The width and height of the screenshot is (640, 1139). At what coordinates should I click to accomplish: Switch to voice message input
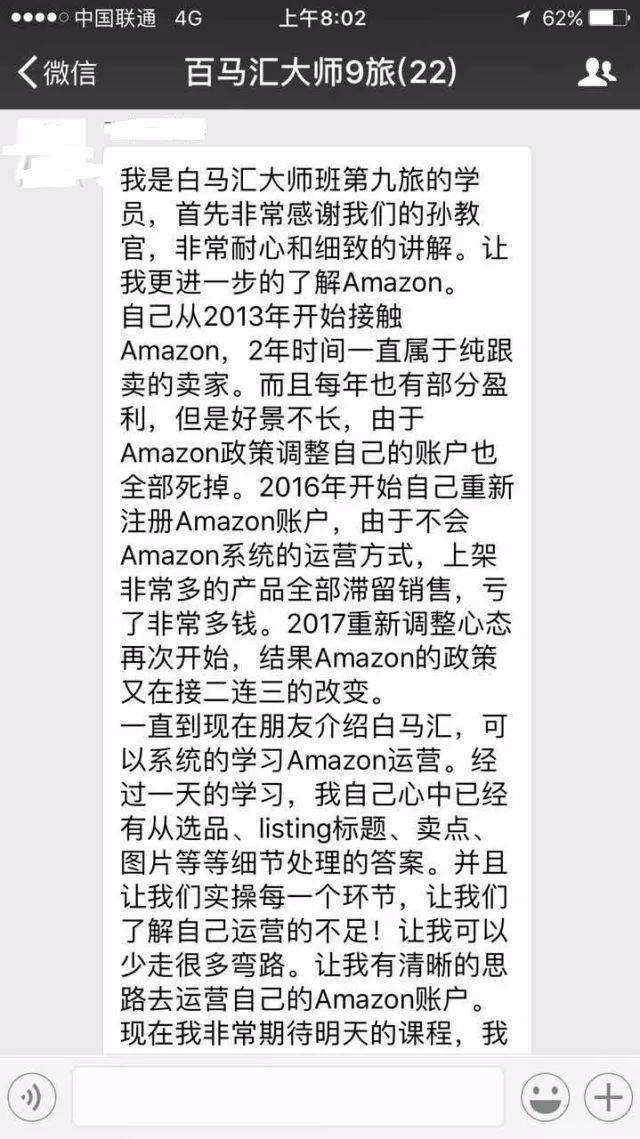[34, 1097]
